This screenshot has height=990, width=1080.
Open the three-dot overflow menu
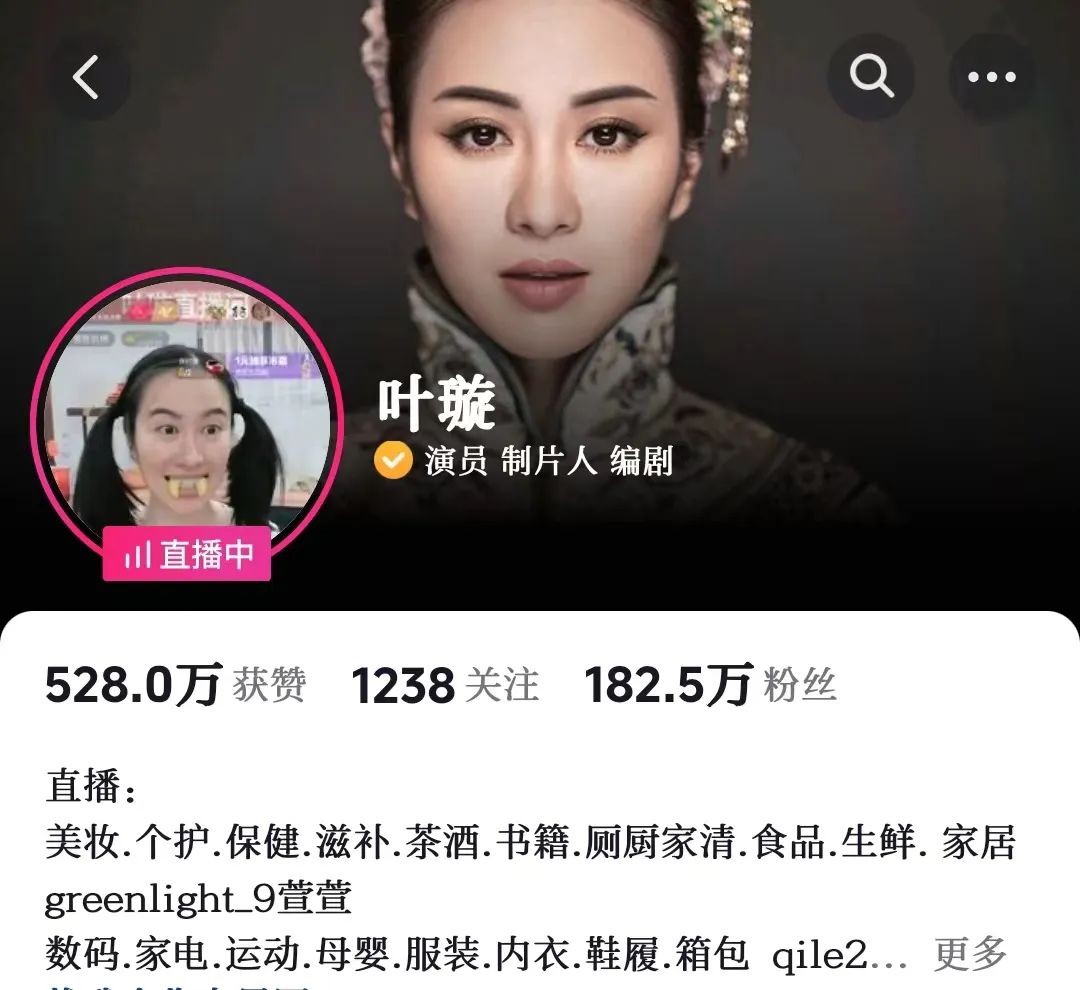(x=991, y=78)
